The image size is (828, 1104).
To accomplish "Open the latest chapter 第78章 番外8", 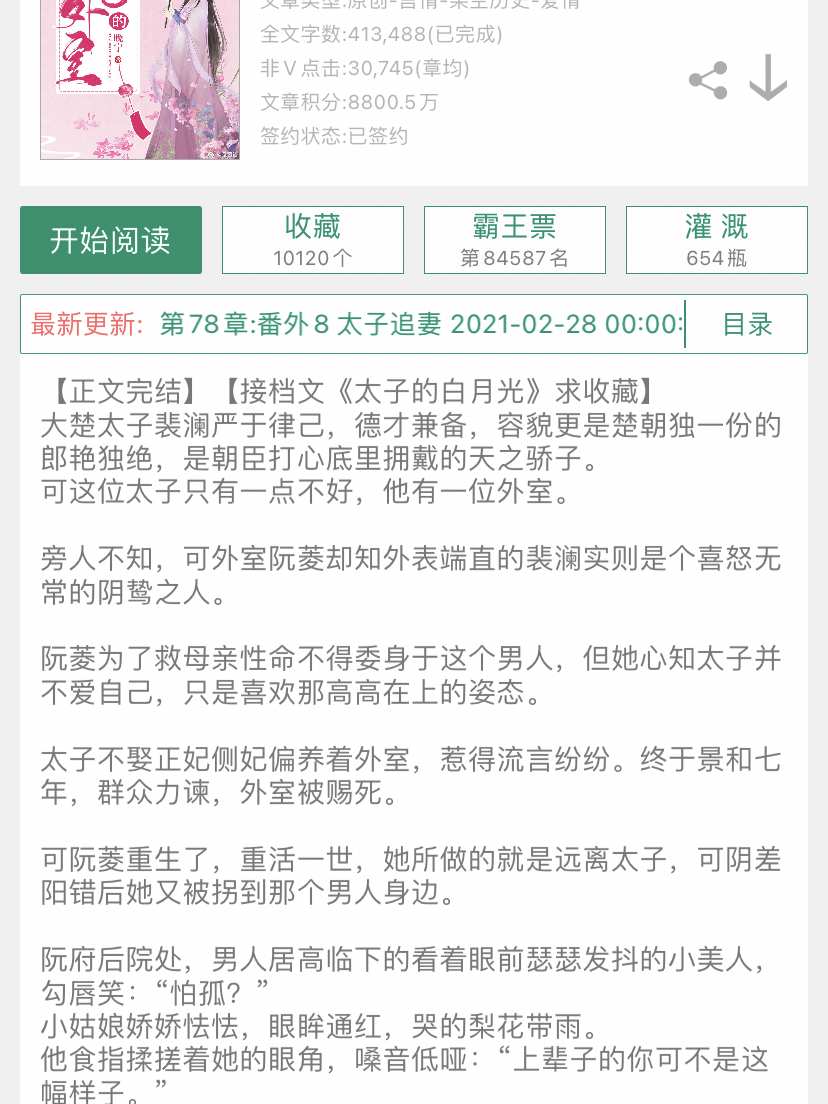I will point(420,324).
